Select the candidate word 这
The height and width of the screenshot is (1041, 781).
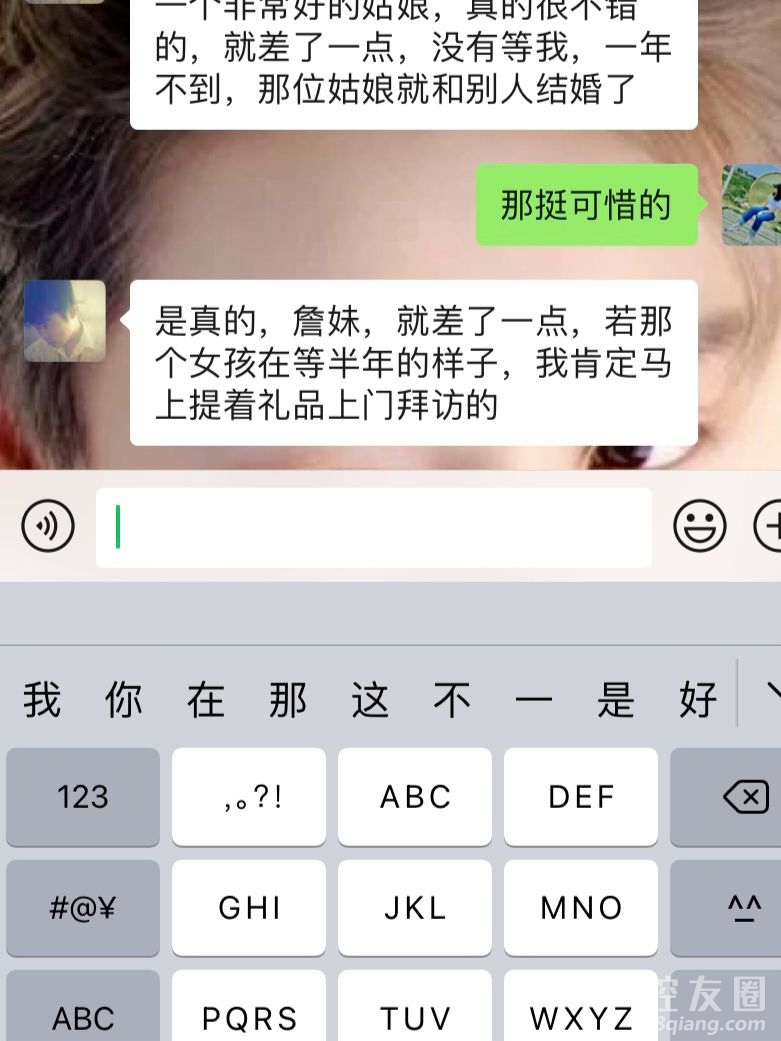tap(370, 699)
